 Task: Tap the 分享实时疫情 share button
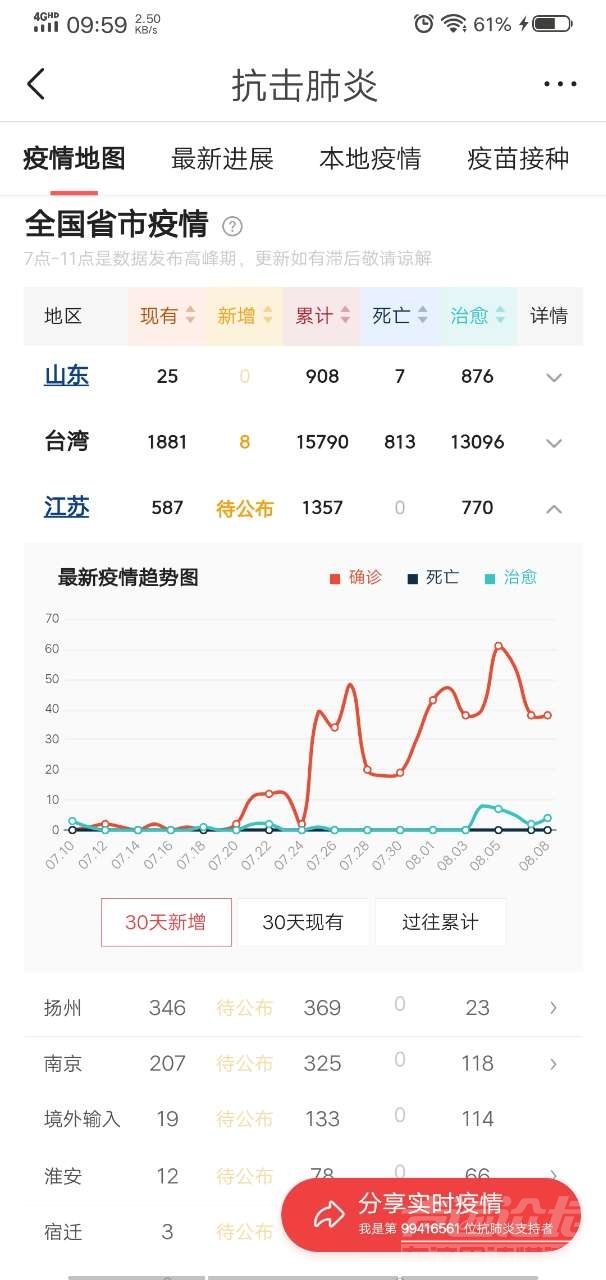point(430,1213)
